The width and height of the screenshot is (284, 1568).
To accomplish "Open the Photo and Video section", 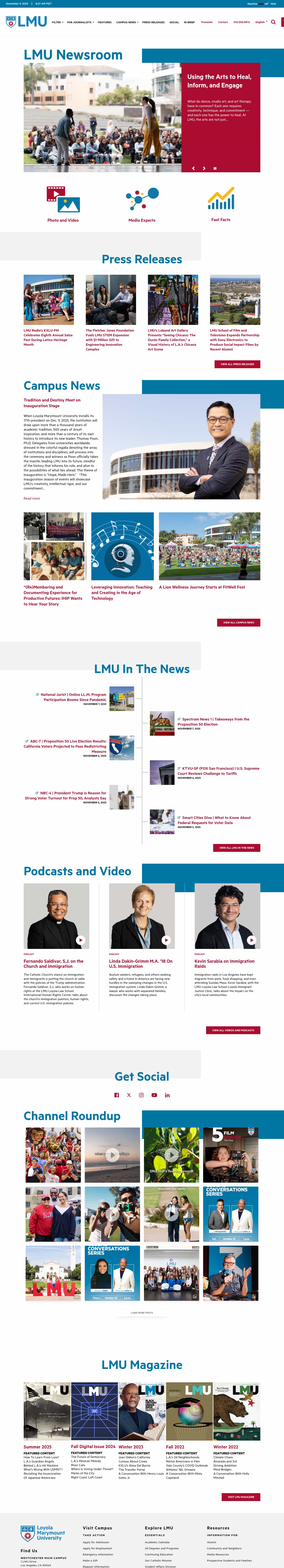I will [63, 204].
